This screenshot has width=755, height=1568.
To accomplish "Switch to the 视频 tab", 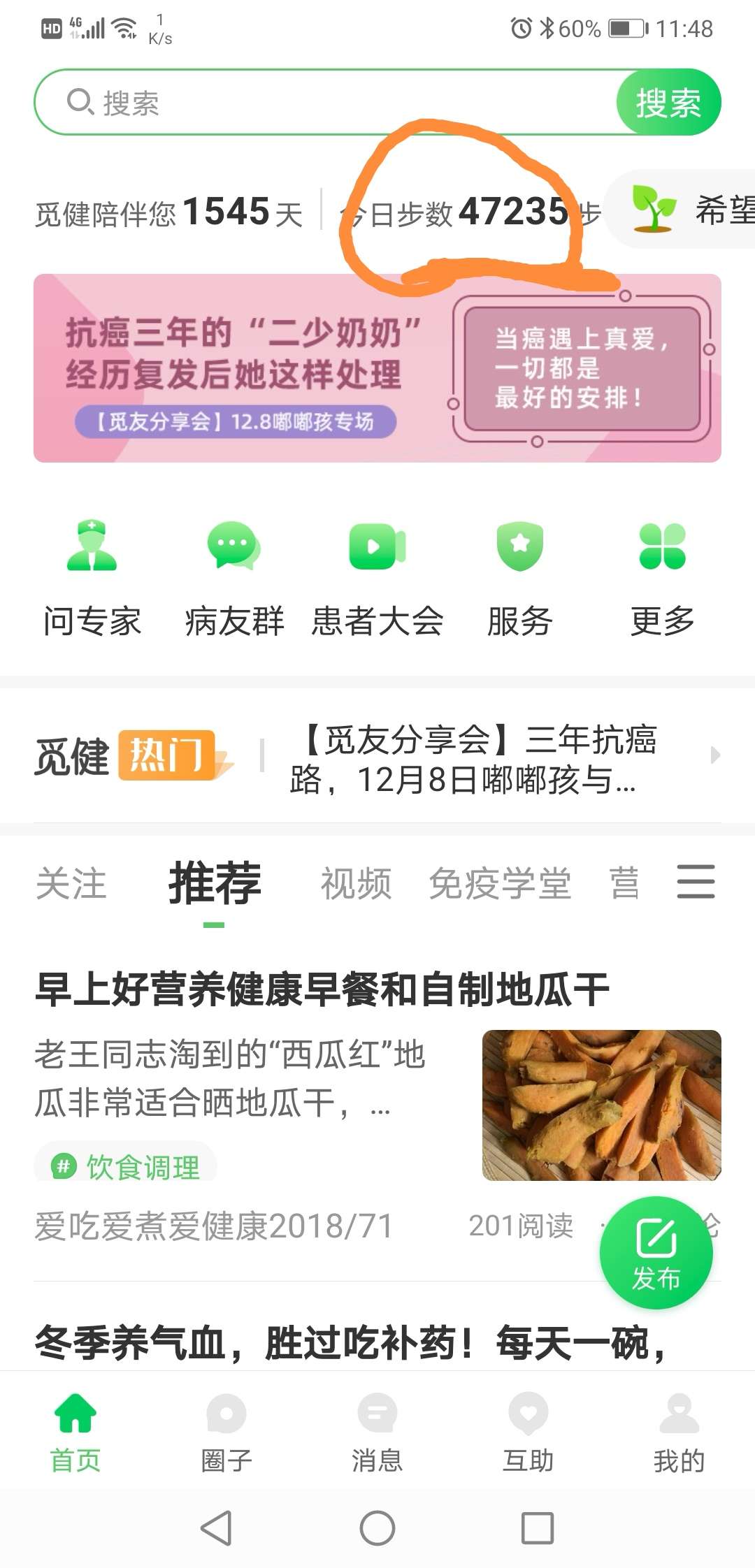I will point(357,883).
